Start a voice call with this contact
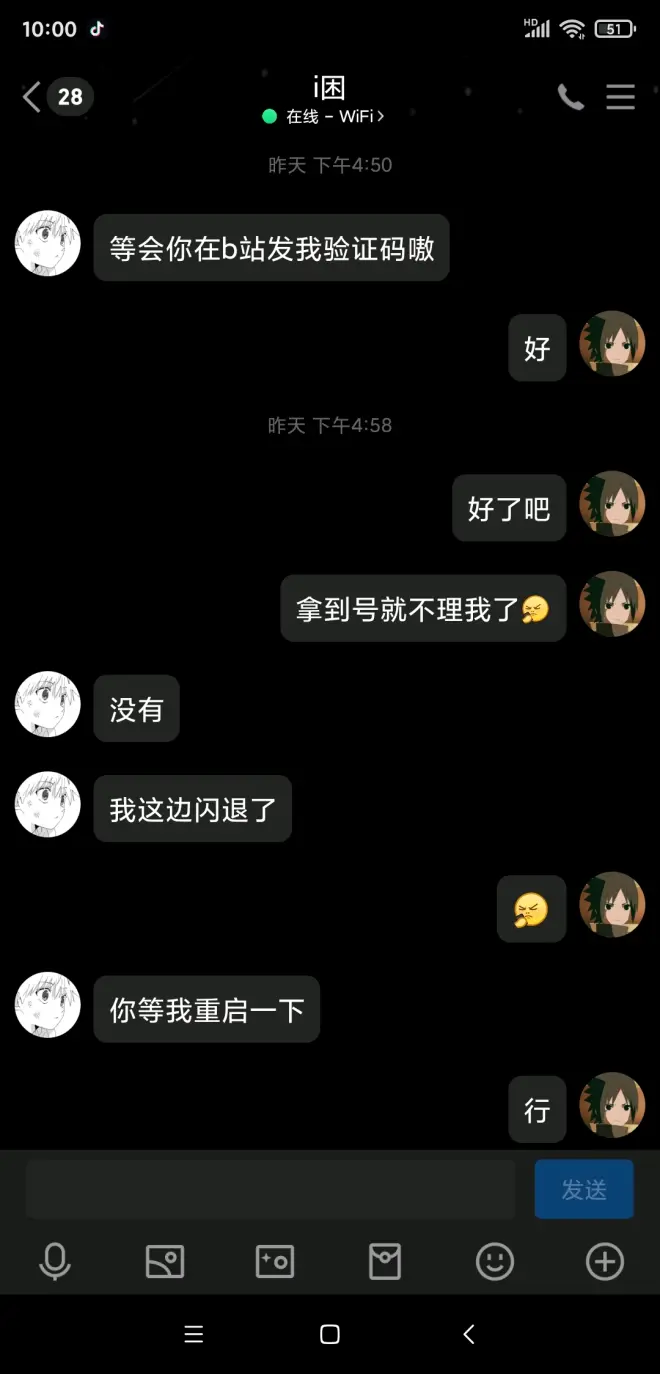660x1374 pixels. click(x=571, y=97)
